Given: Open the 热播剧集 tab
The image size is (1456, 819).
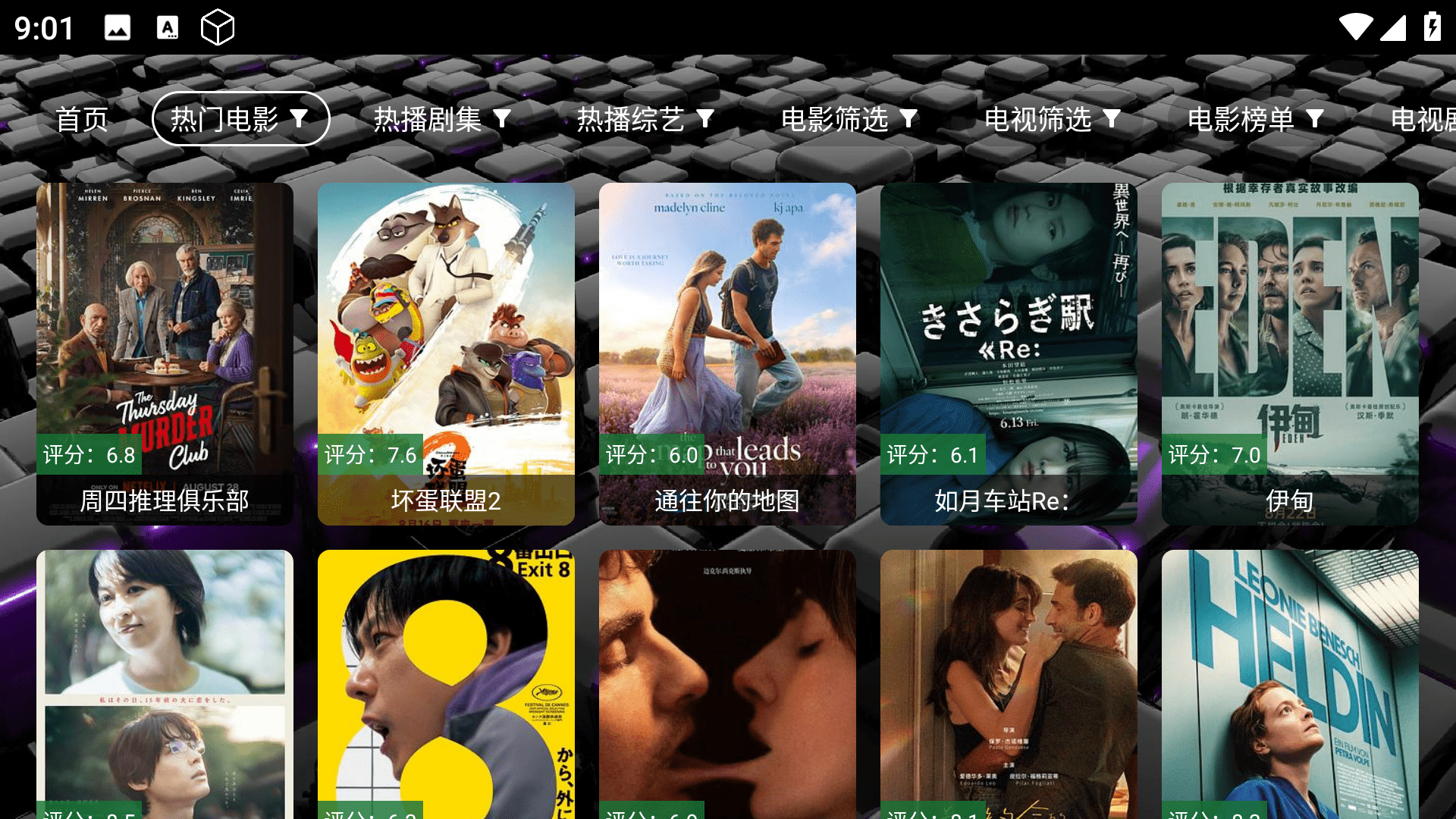Looking at the screenshot, I should pos(443,119).
